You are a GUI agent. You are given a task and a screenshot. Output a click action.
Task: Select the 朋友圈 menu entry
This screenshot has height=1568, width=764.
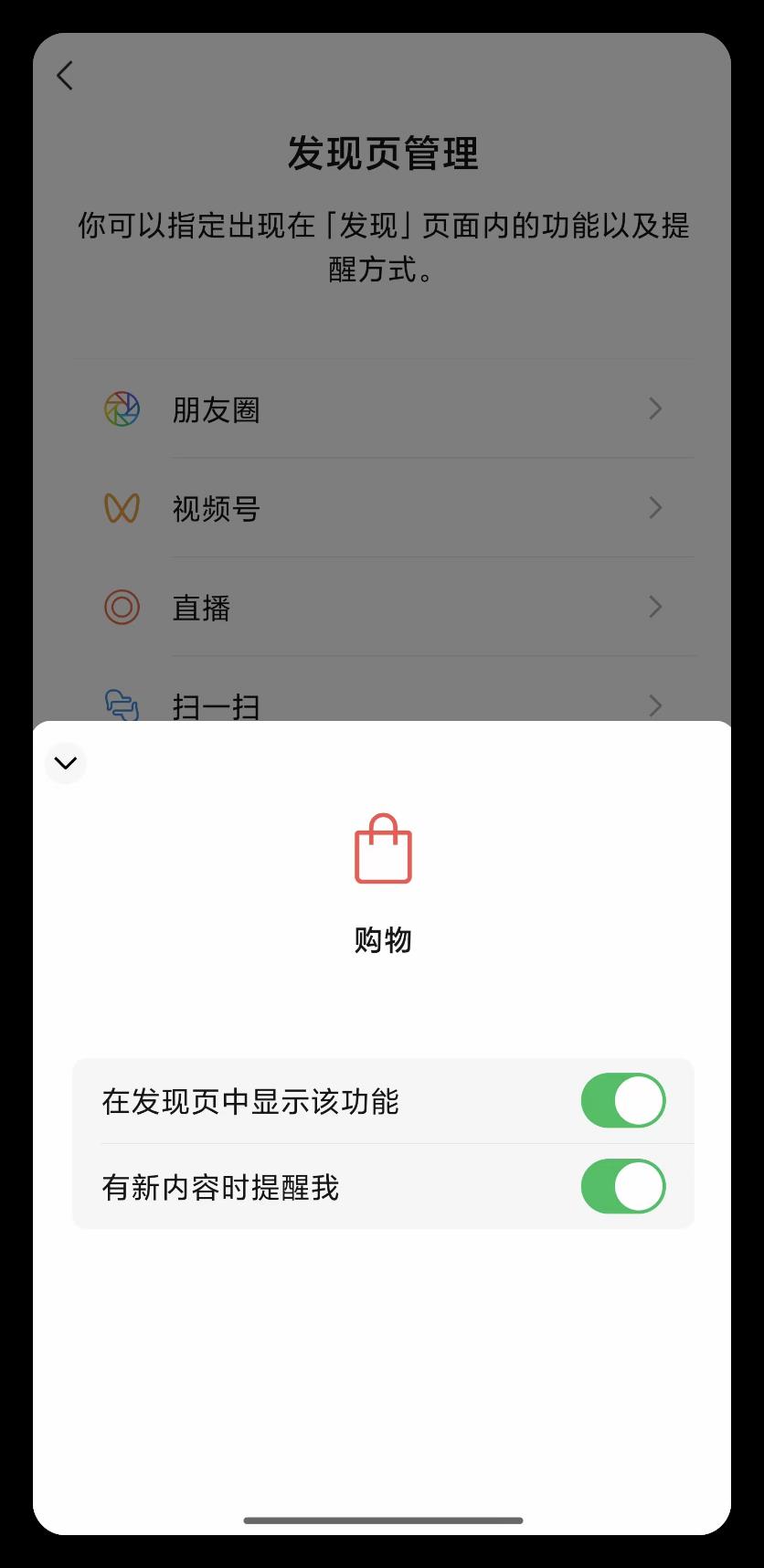217,409
